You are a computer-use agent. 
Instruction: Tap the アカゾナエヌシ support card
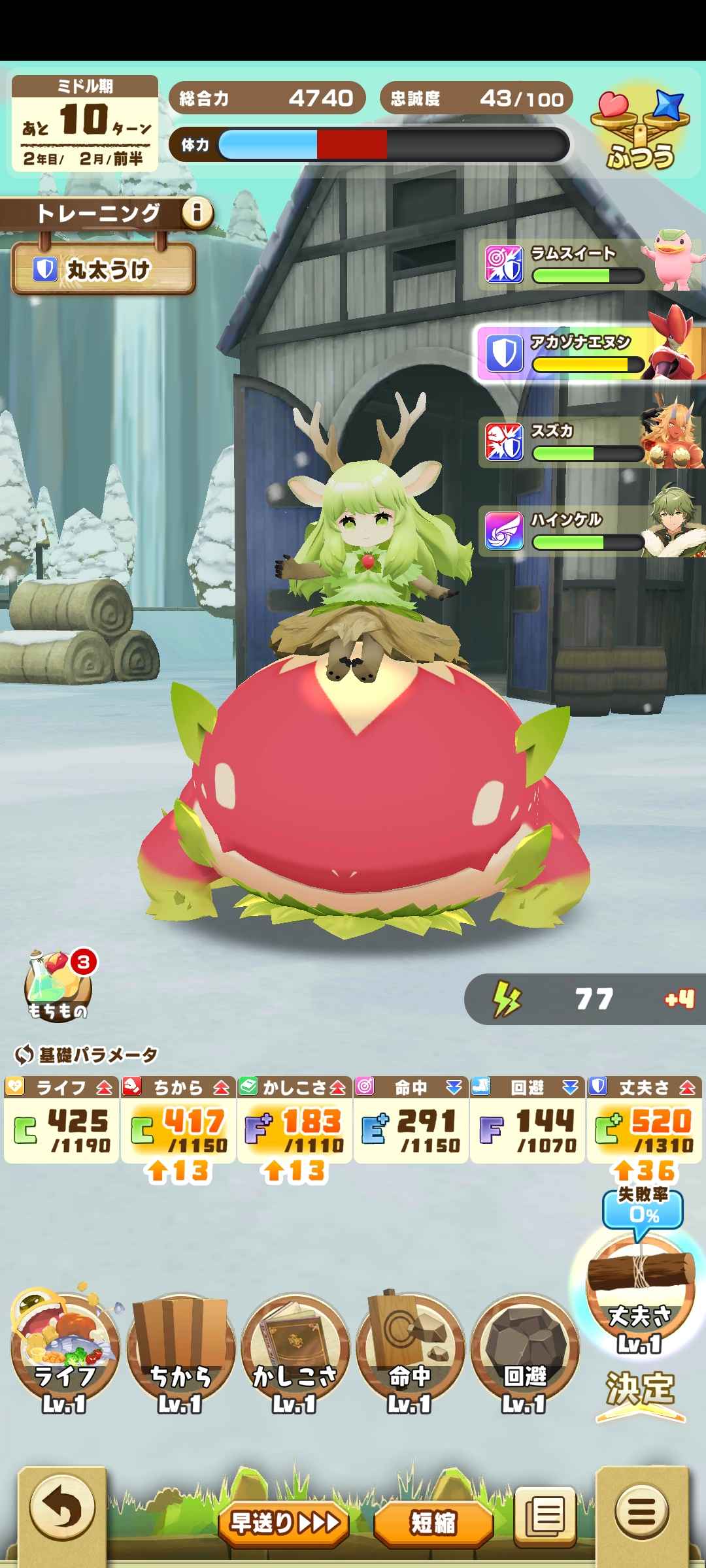[588, 353]
